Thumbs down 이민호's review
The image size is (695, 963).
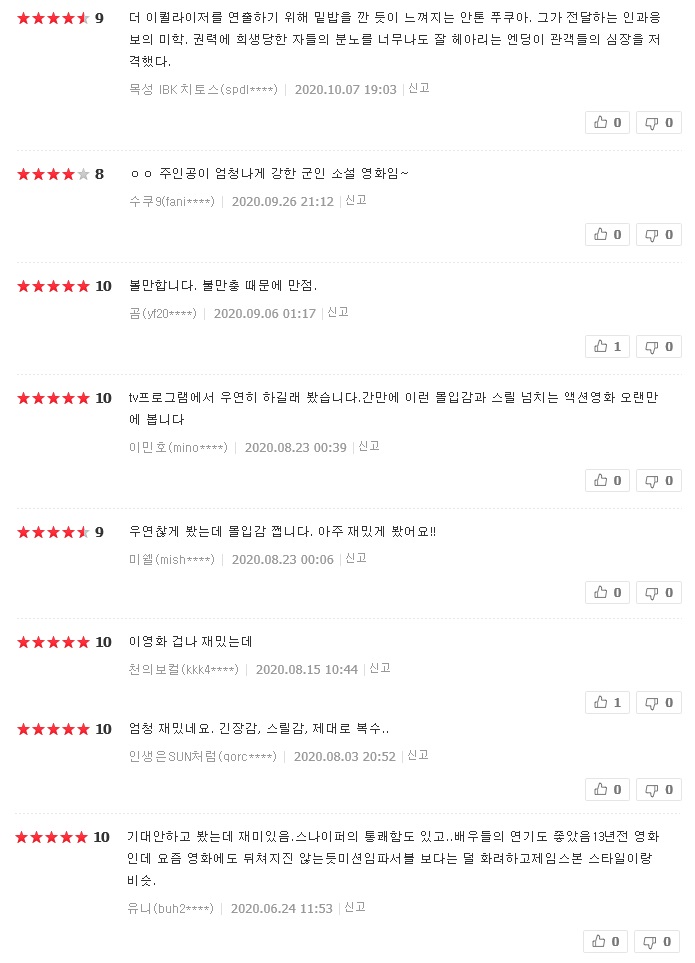tap(659, 480)
